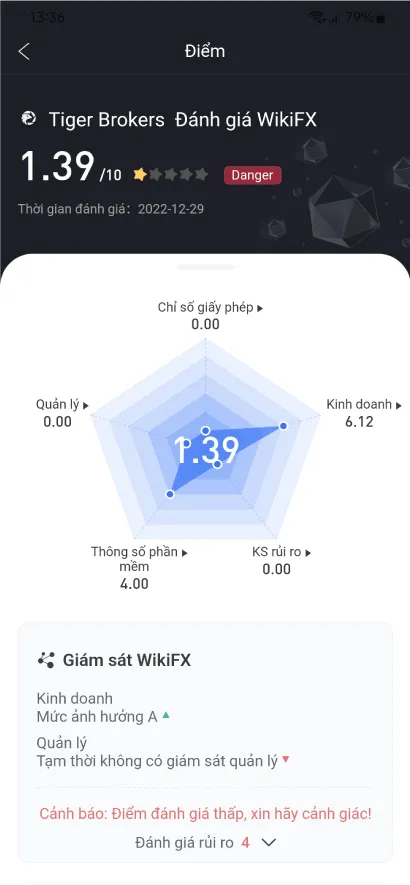
Task: Open Kinh doanh score details
Action: pos(364,405)
